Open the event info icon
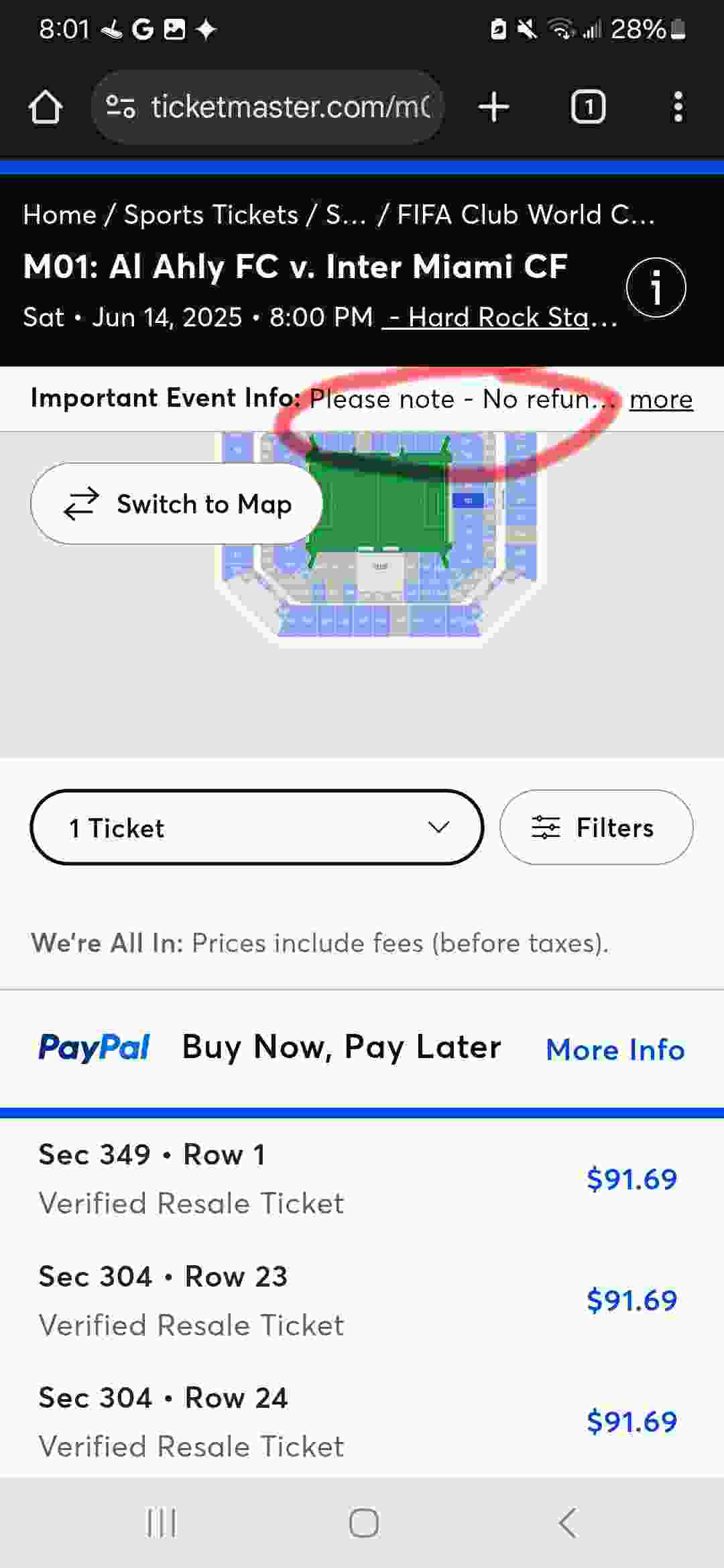 coord(656,287)
